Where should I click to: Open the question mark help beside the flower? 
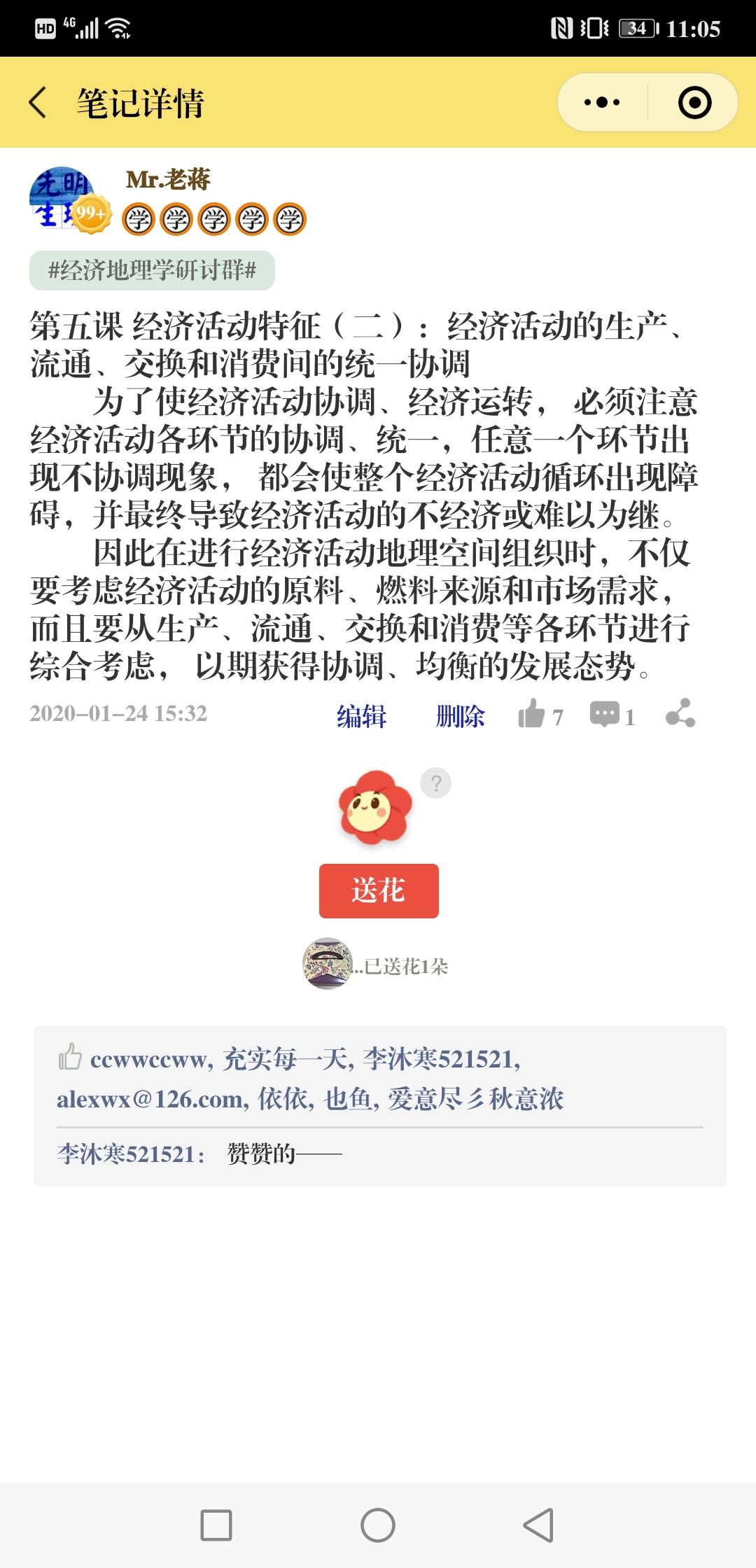[435, 783]
